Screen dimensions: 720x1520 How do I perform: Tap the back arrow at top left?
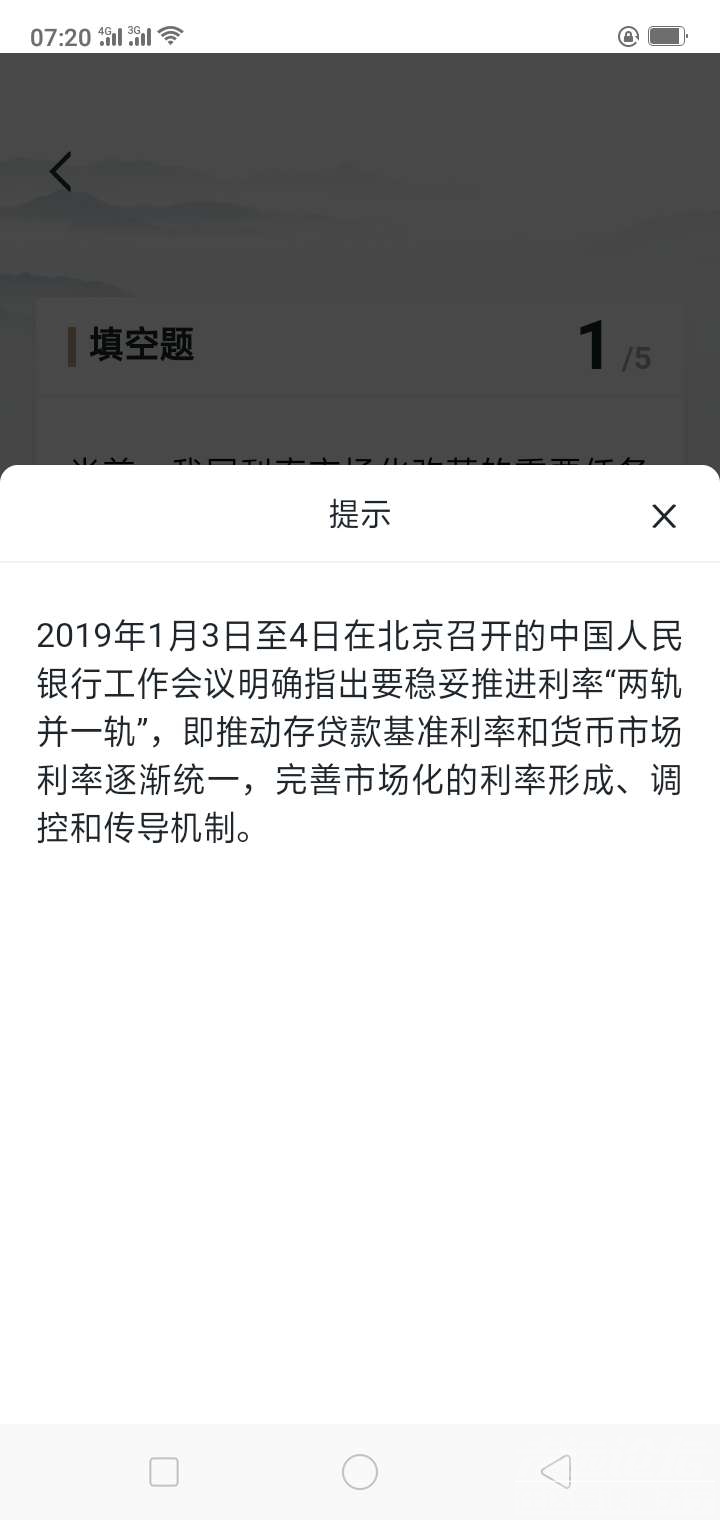point(61,171)
